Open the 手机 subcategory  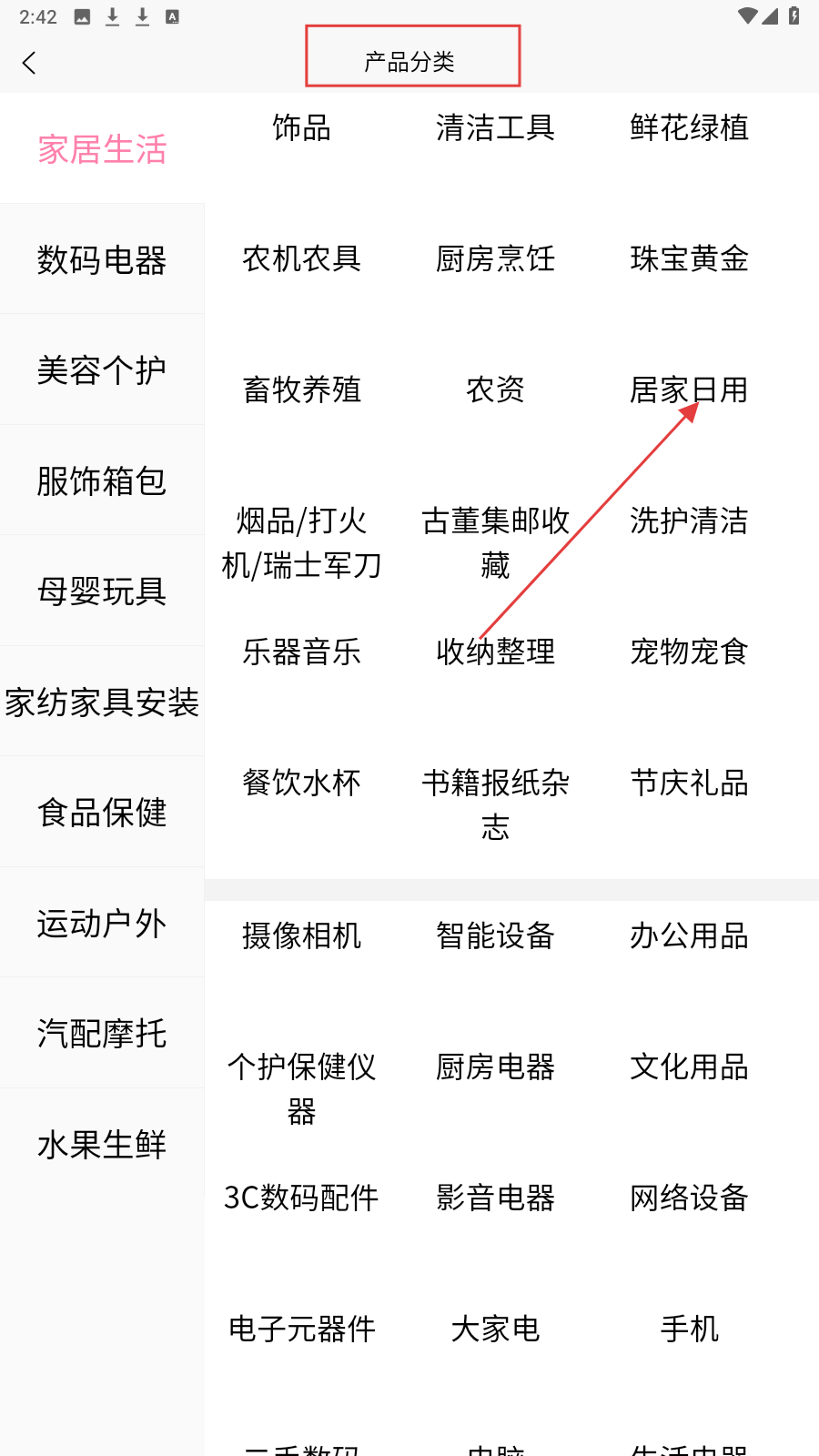(689, 1330)
